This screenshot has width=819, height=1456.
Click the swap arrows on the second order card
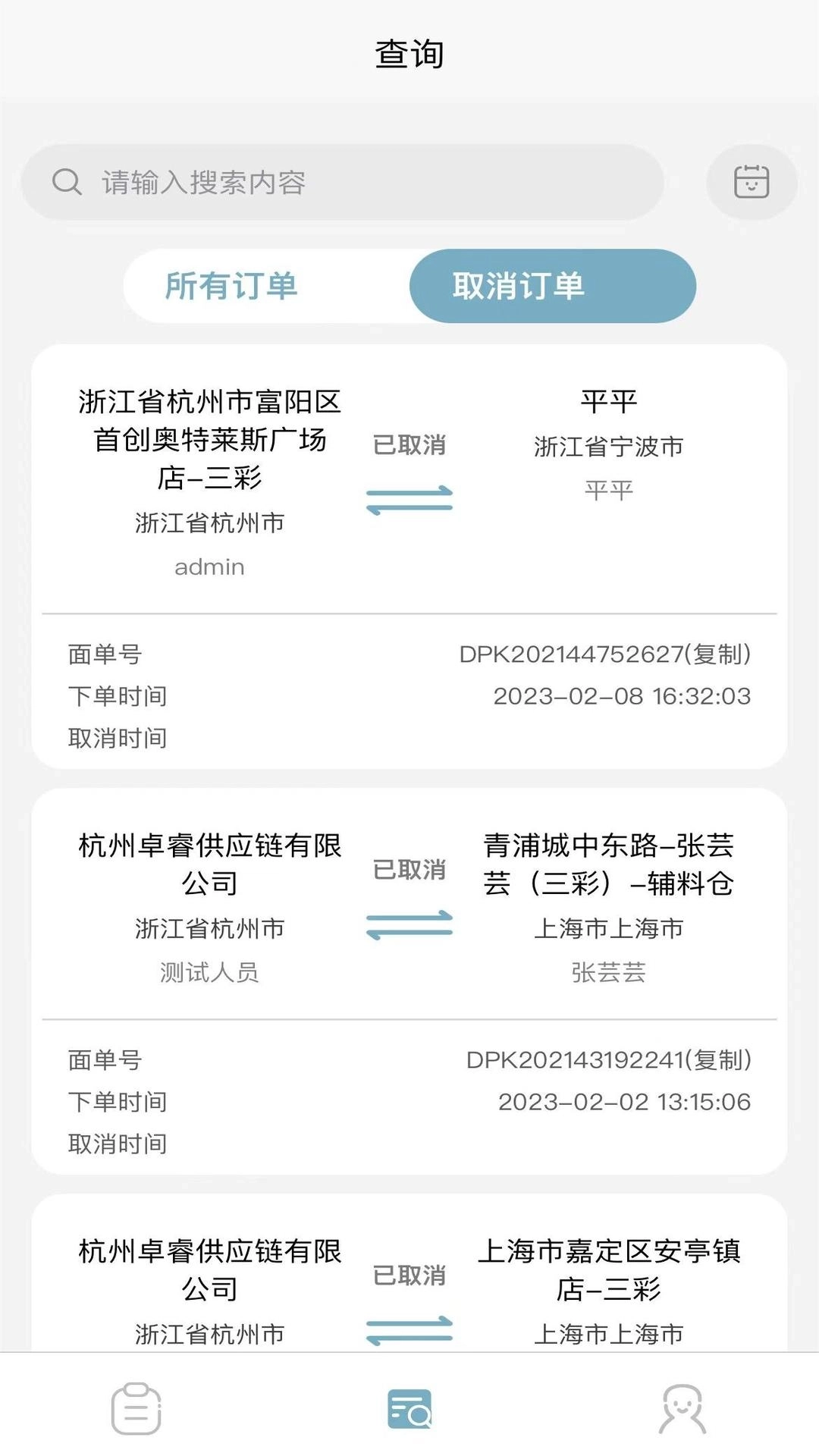tap(409, 925)
